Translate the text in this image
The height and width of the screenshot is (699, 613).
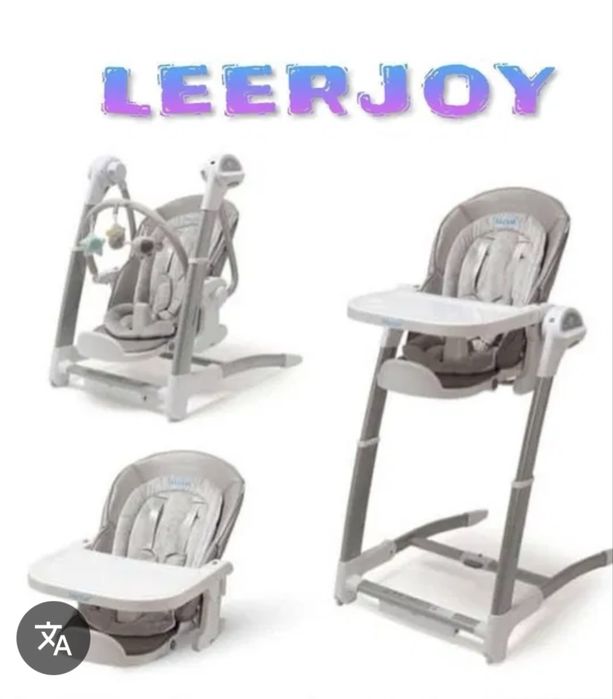coord(53,637)
